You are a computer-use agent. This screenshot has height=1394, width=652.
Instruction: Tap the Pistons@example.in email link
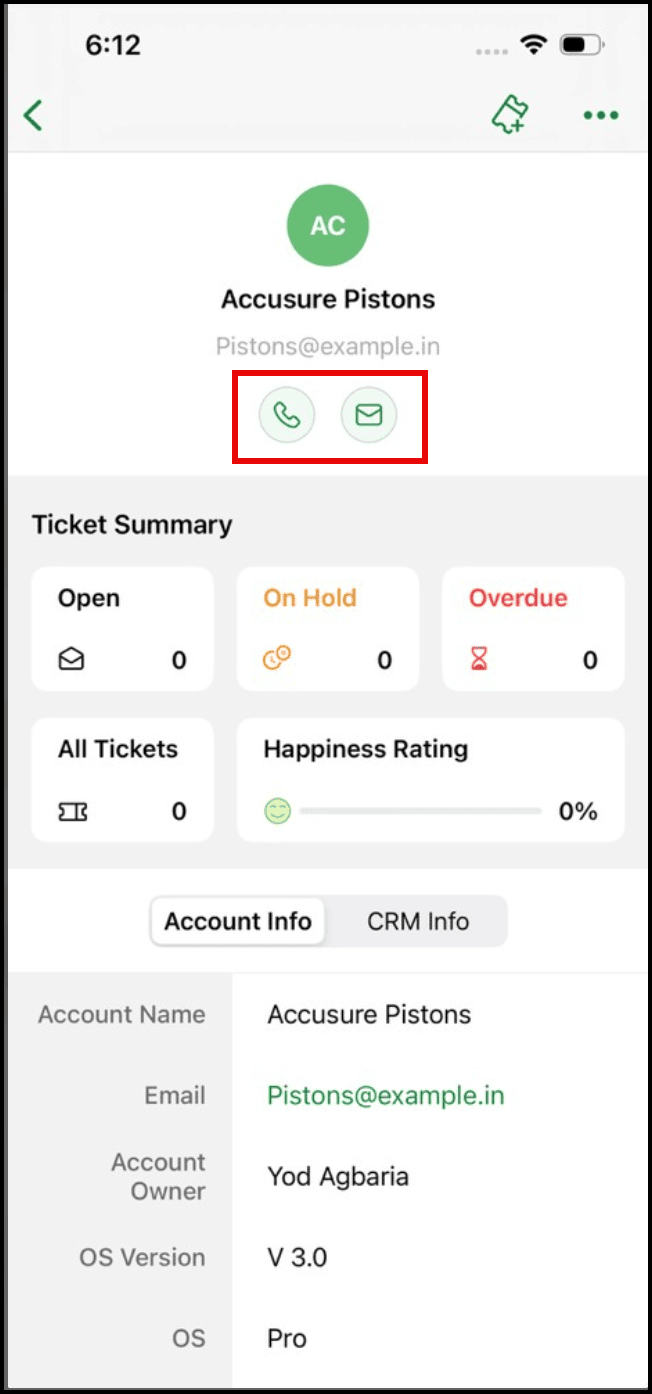pyautogui.click(x=386, y=1095)
